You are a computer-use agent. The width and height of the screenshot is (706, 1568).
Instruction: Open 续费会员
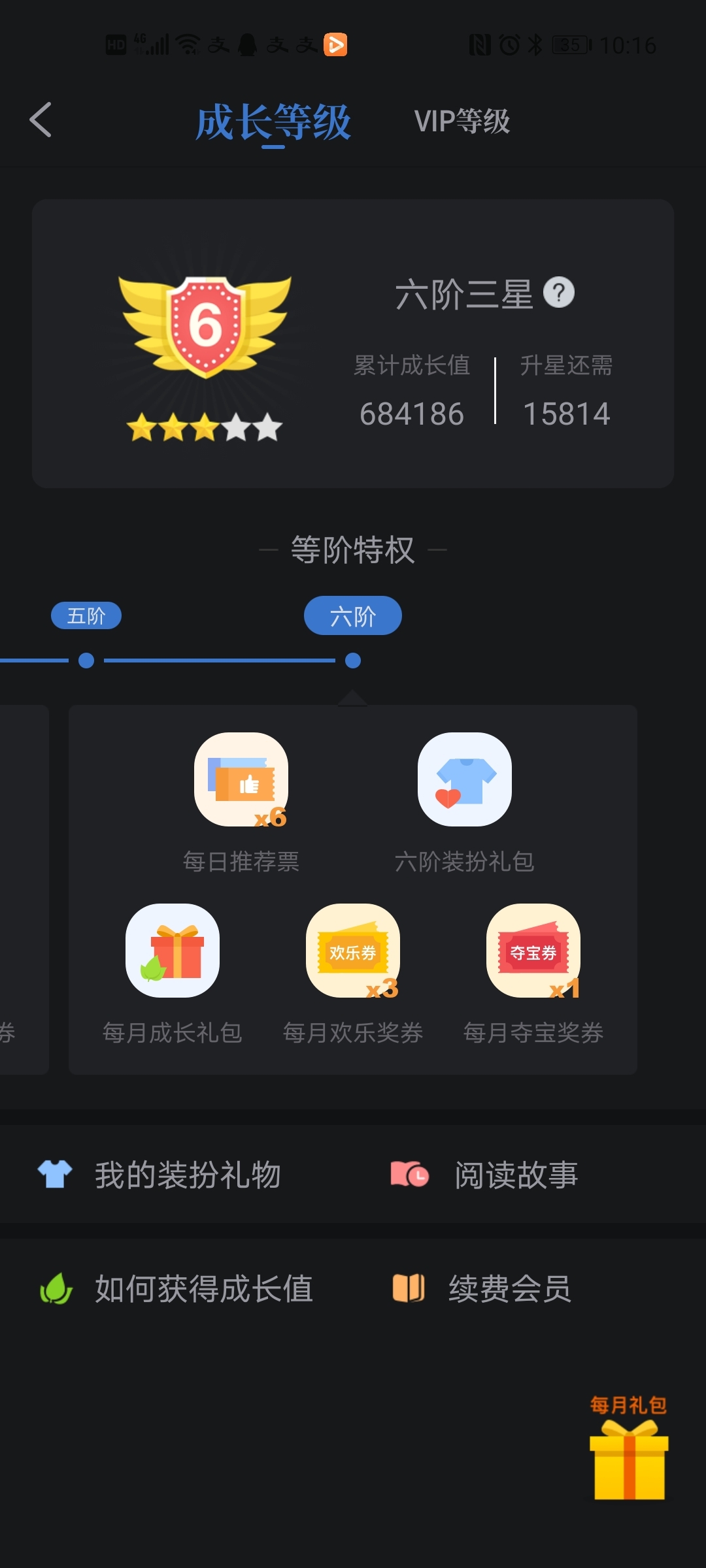[x=482, y=1288]
